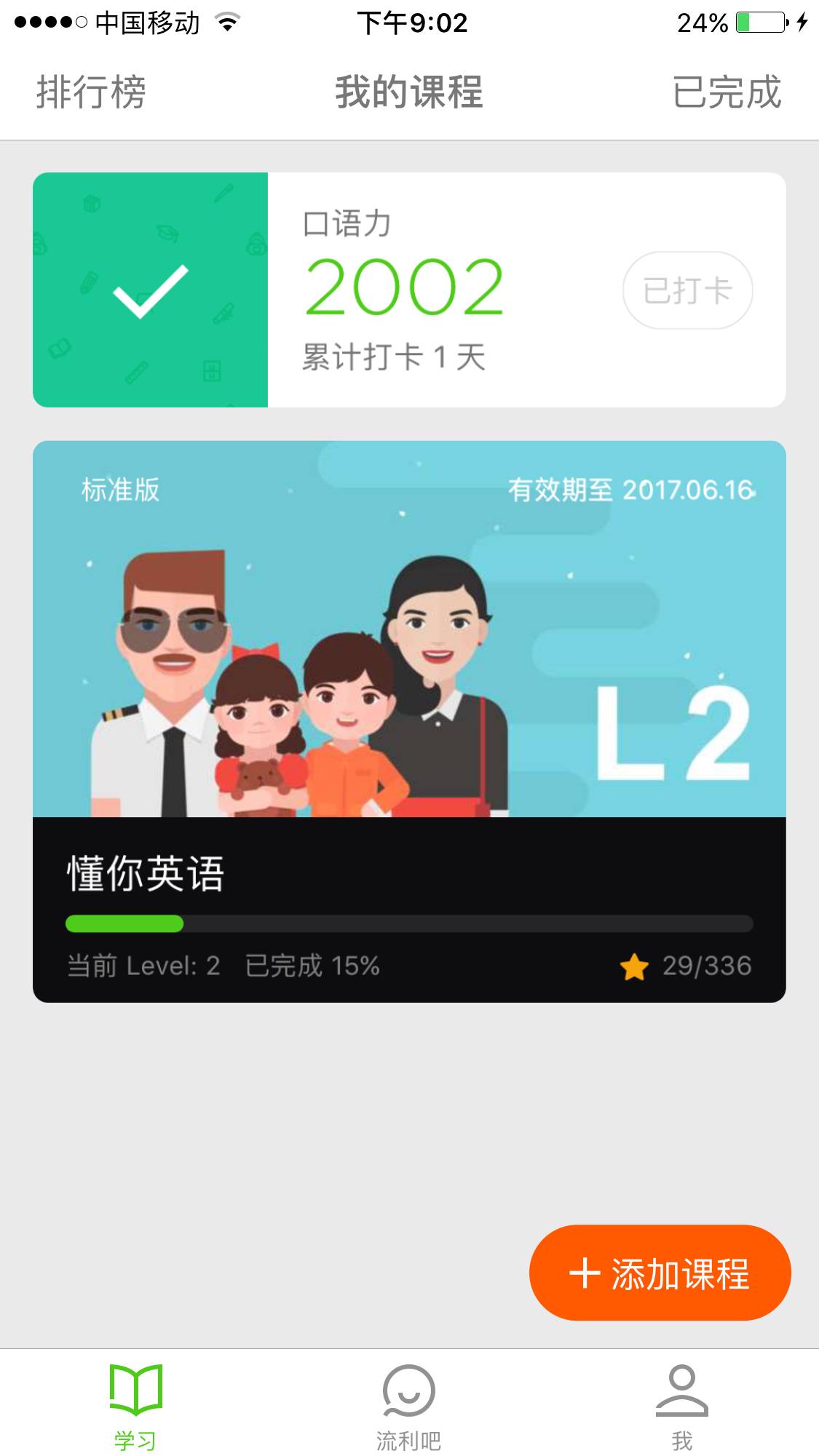The width and height of the screenshot is (819, 1456).
Task: Switch to the 已完成 tab
Action: pyautogui.click(x=726, y=92)
